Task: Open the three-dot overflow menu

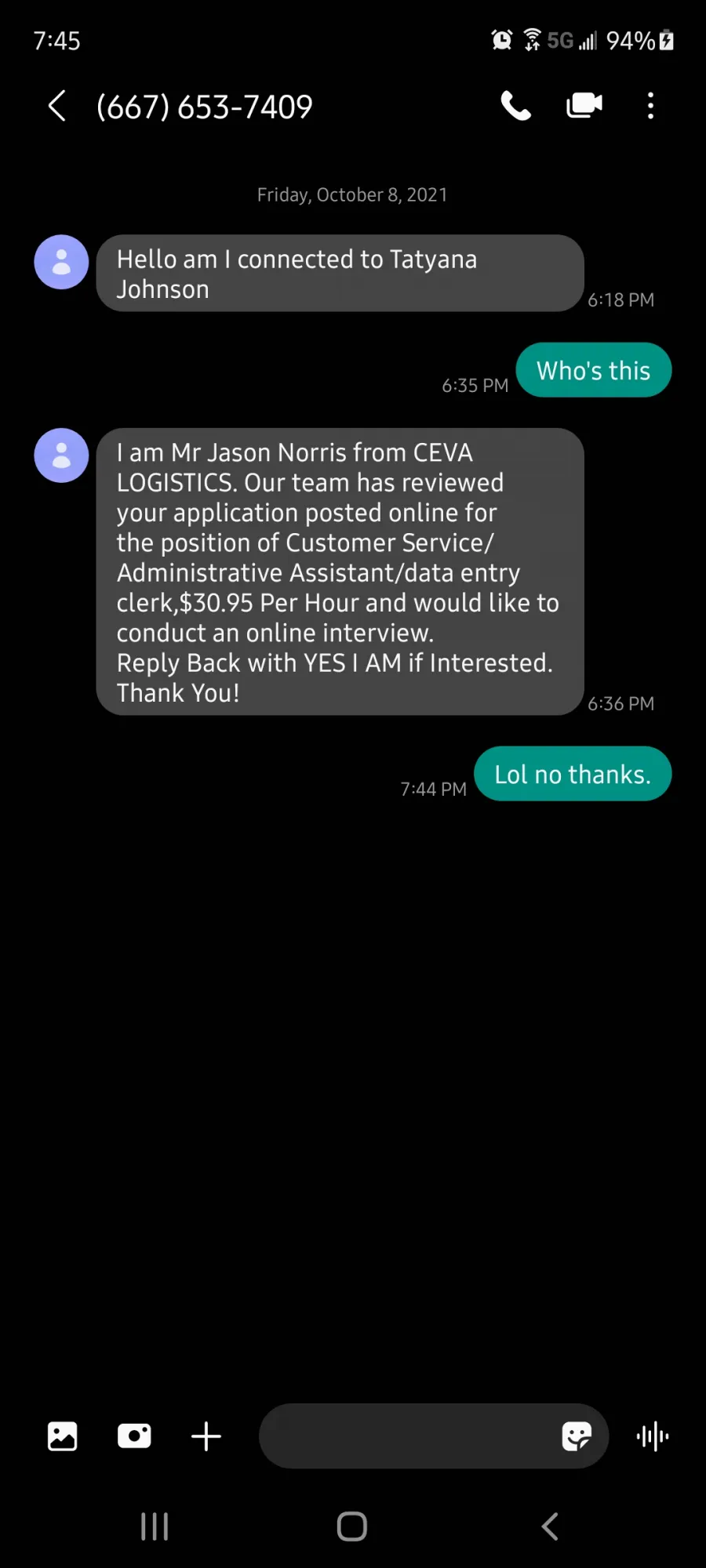Action: (x=650, y=106)
